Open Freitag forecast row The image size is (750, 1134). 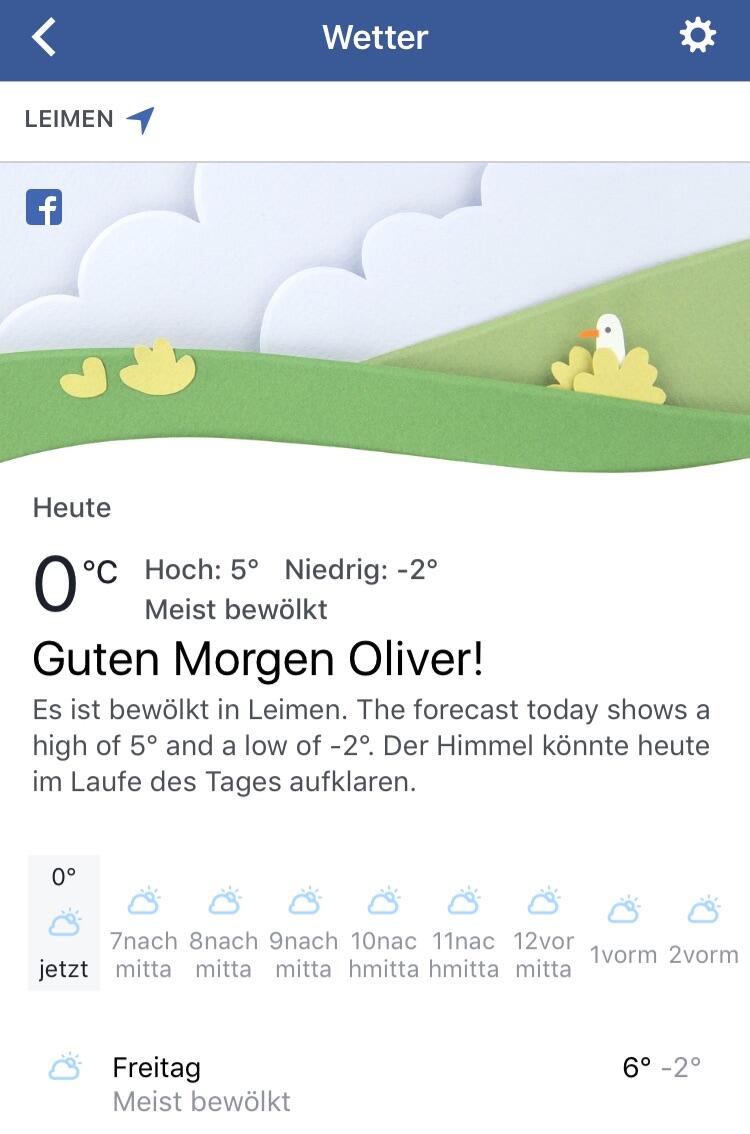click(374, 1083)
